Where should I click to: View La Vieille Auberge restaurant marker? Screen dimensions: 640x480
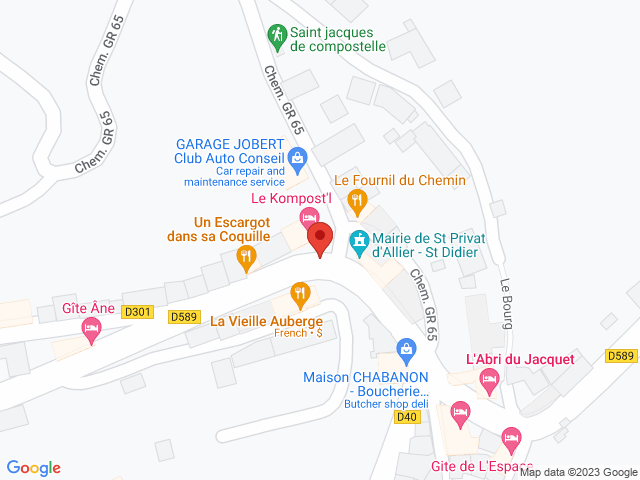click(x=299, y=294)
